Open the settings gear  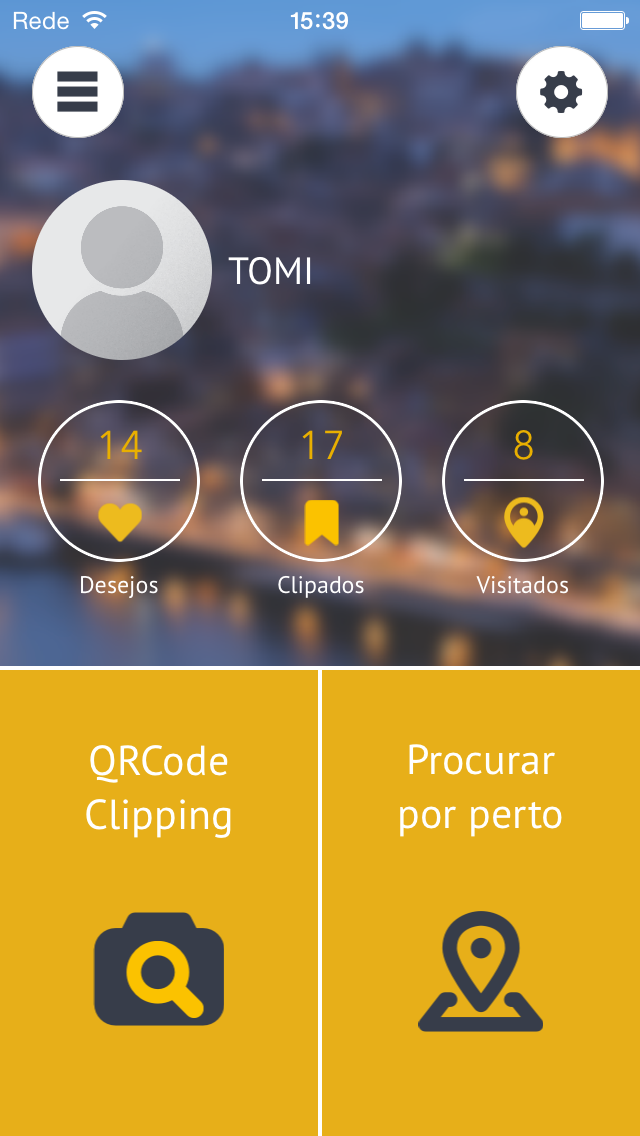[561, 92]
